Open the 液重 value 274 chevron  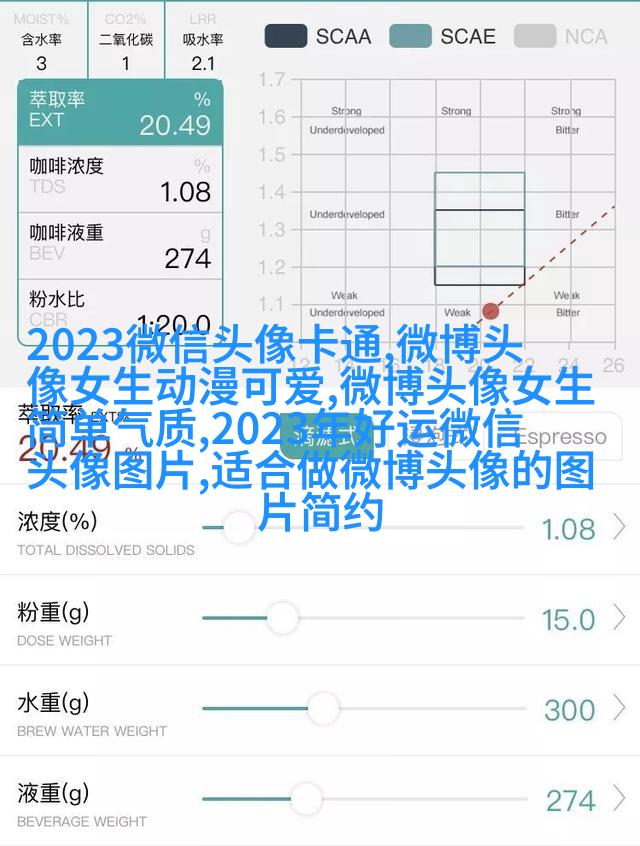tap(620, 799)
